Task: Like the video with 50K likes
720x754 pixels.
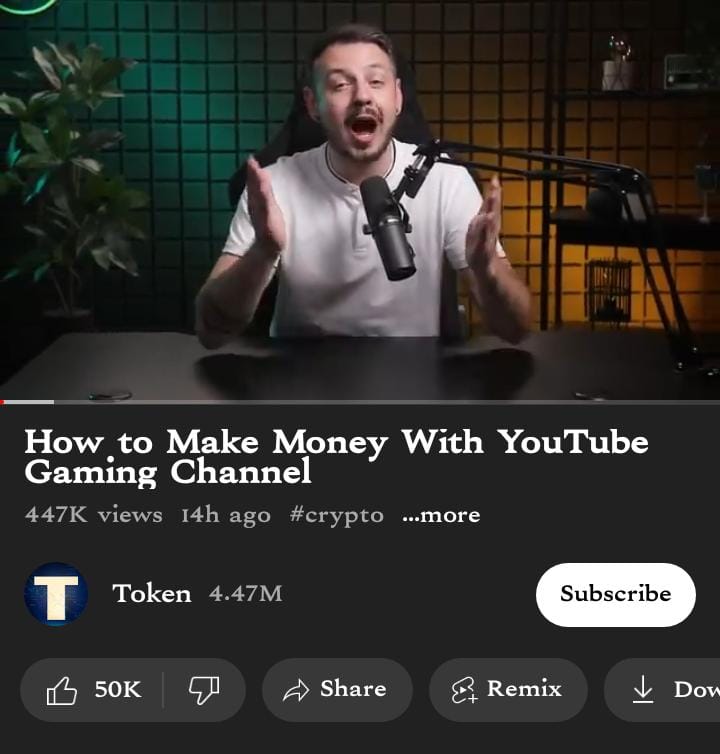Action: tap(93, 690)
